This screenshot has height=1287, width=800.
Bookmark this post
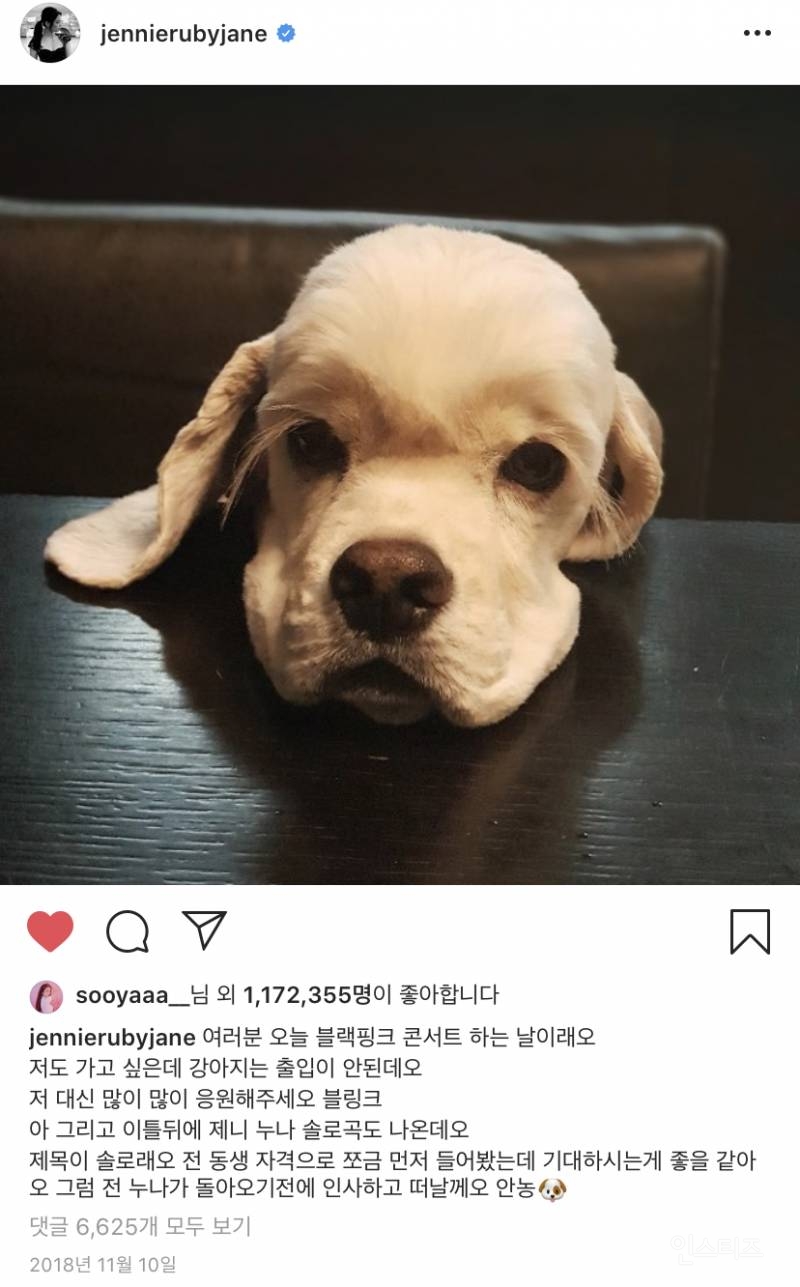[x=749, y=932]
